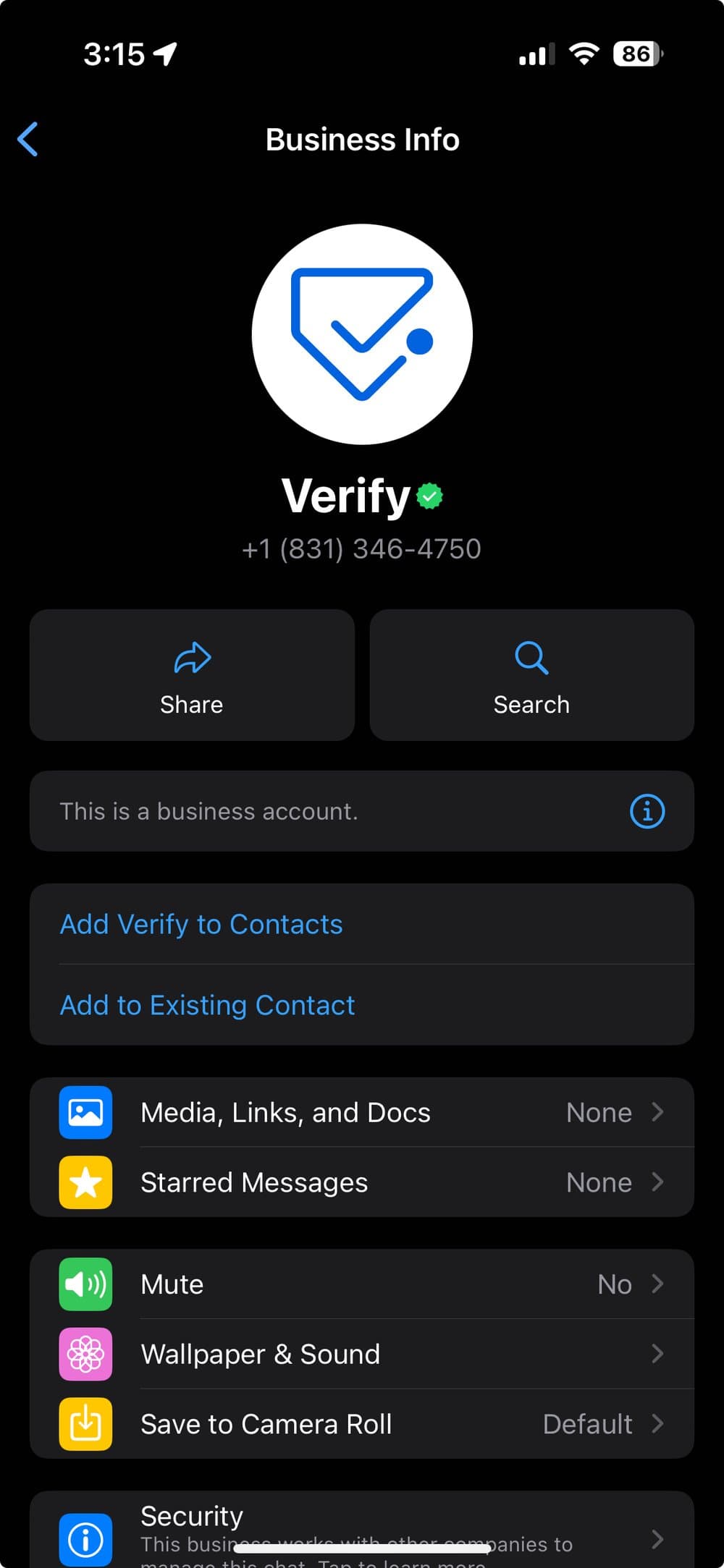The image size is (724, 1568).
Task: Tap the back chevron to leave Business Info
Action: (x=28, y=139)
